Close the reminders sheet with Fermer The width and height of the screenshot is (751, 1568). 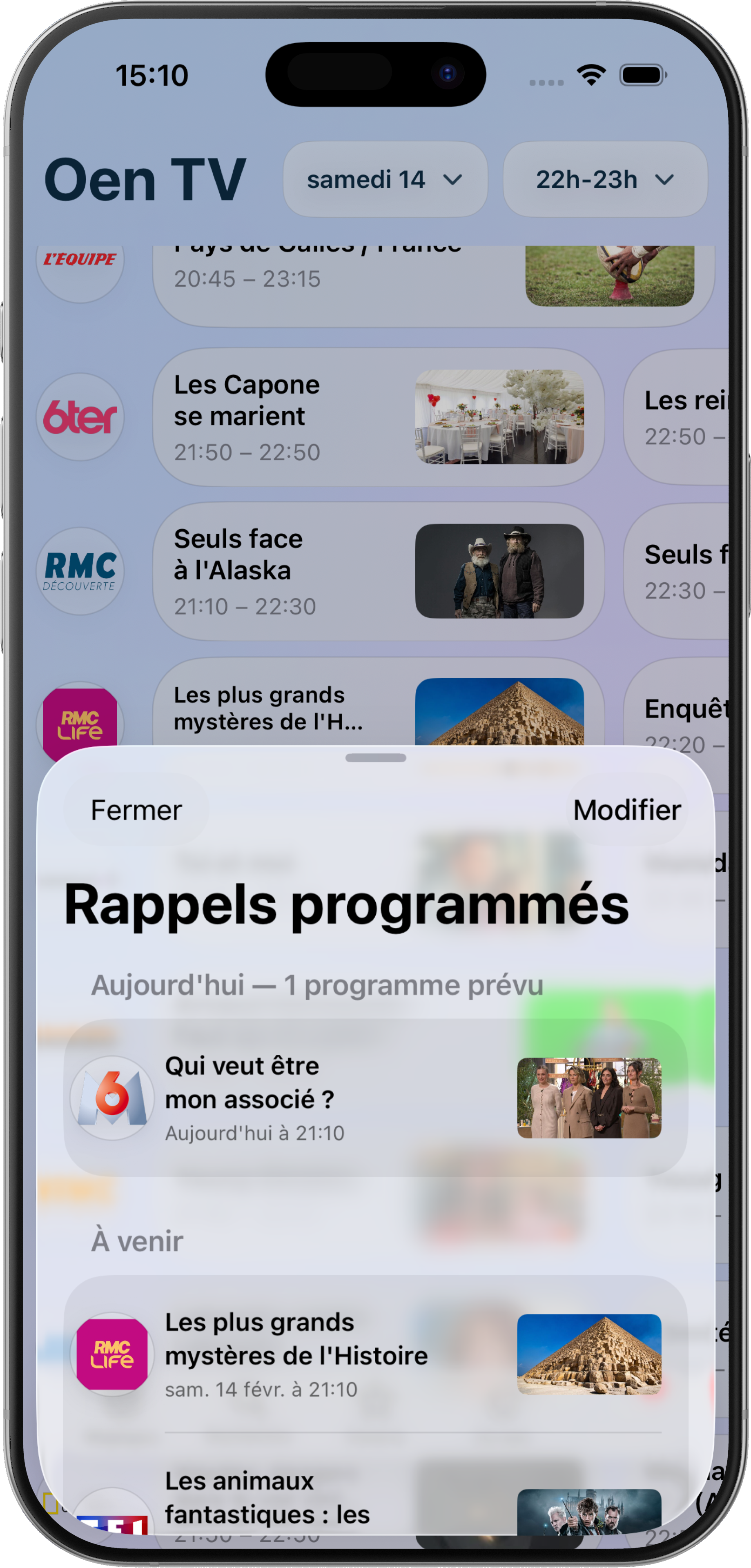pos(136,810)
